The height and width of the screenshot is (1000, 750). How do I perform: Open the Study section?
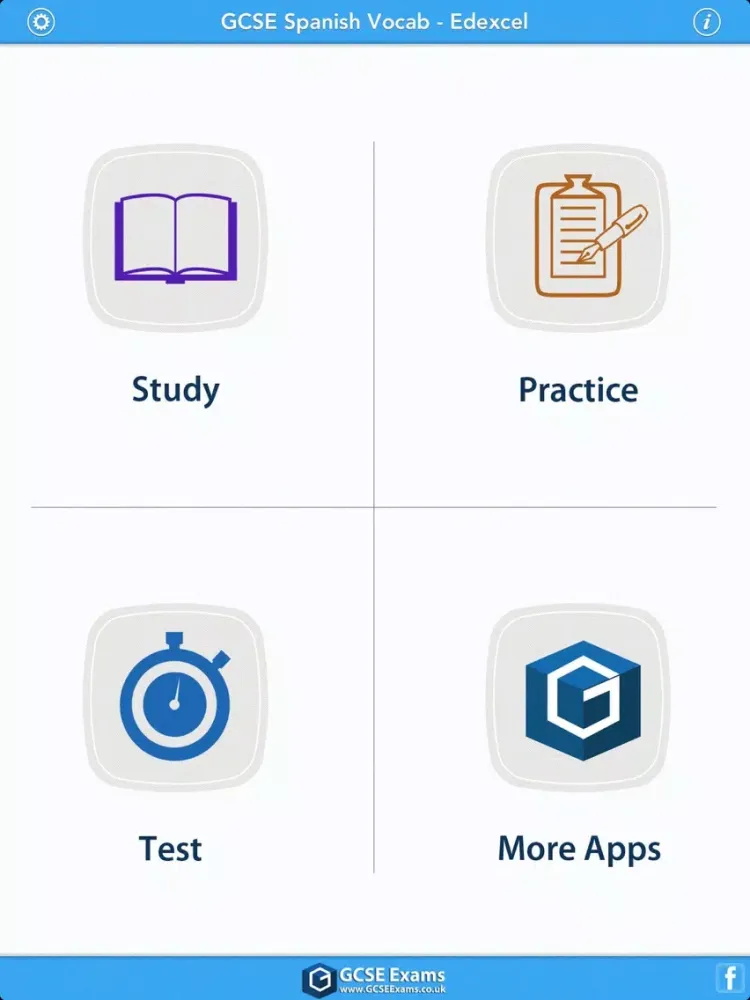click(176, 240)
